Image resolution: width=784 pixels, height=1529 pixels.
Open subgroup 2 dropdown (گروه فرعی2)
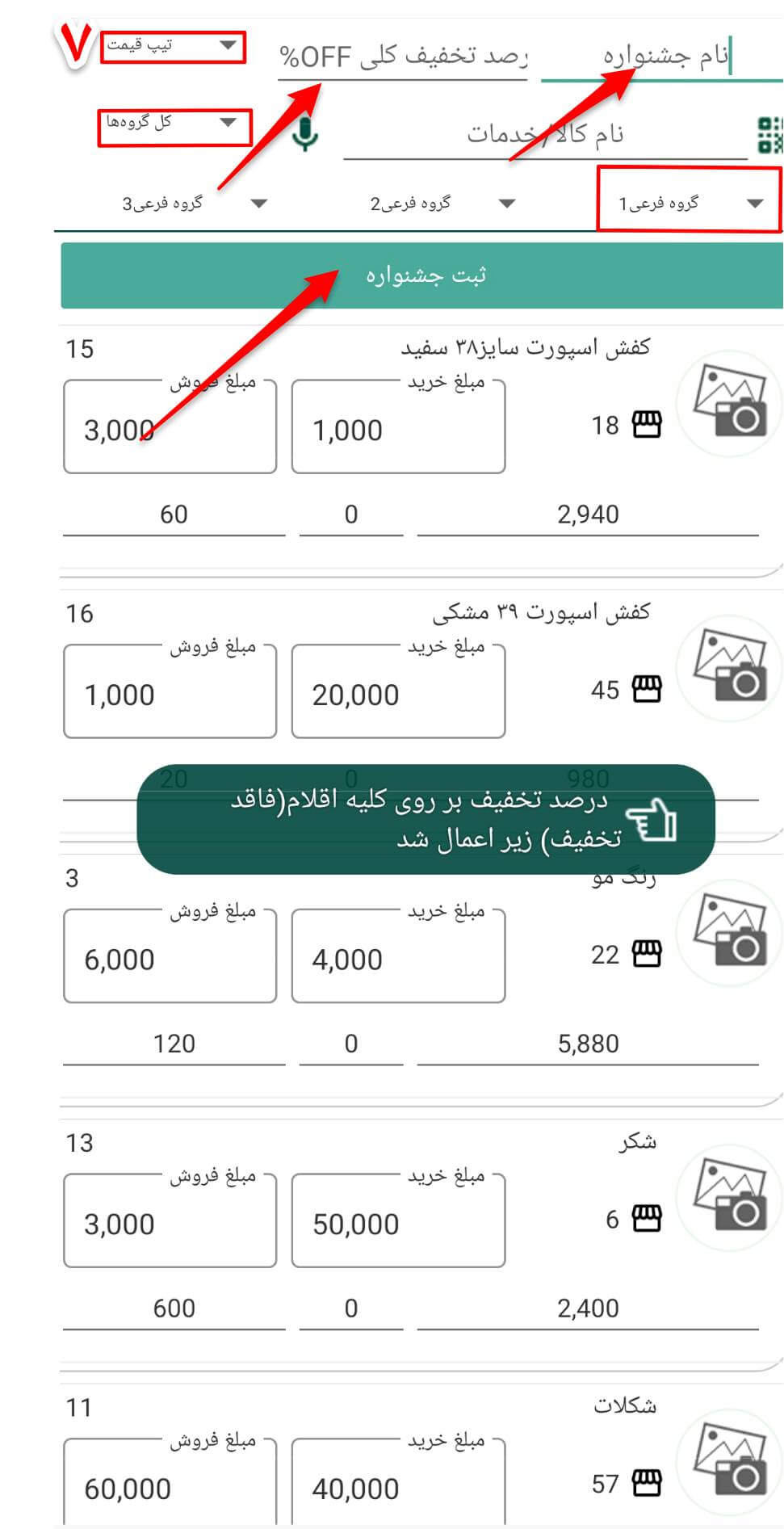point(441,203)
